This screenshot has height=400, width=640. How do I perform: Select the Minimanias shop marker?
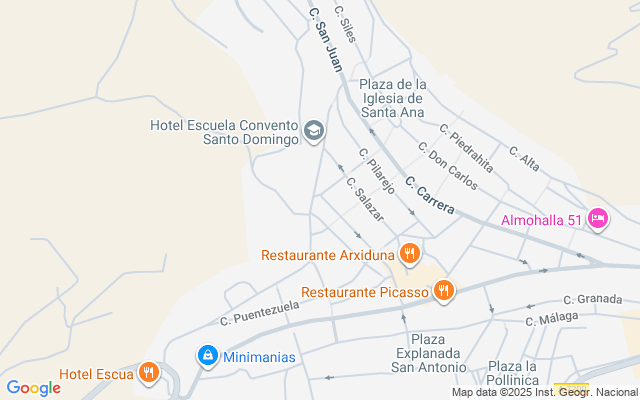(207, 355)
